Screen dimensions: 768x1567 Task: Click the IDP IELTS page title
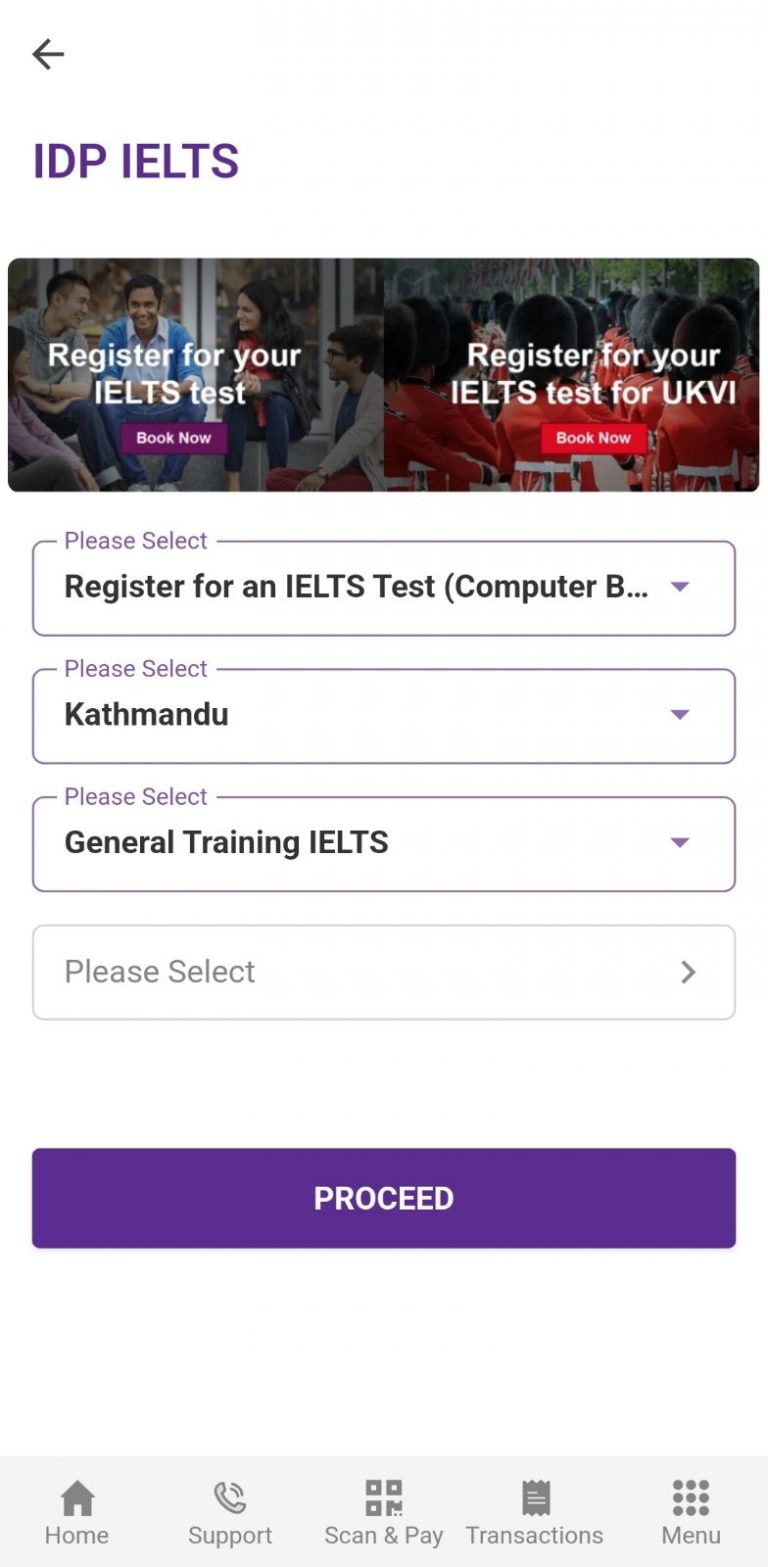[x=134, y=161]
